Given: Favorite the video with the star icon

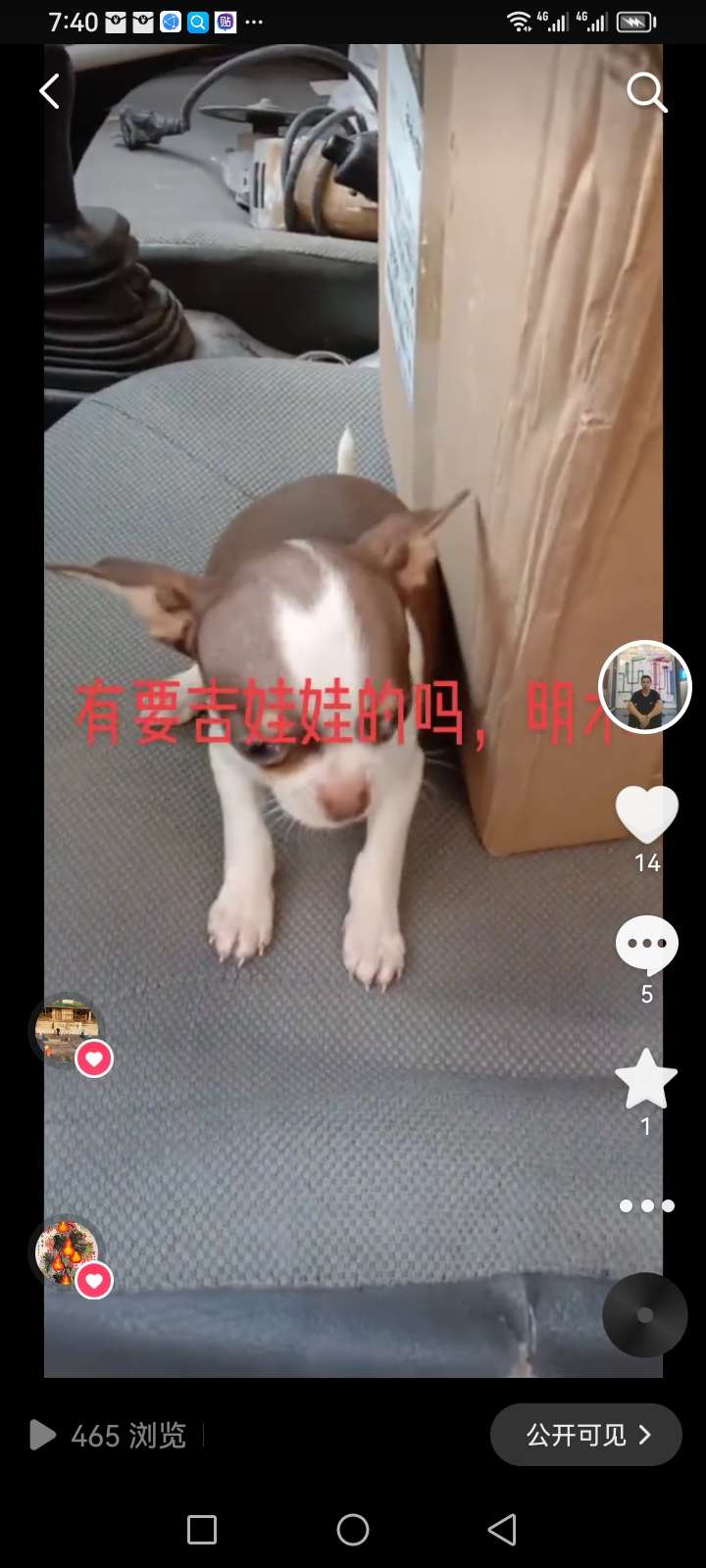Looking at the screenshot, I should click(x=646, y=1078).
